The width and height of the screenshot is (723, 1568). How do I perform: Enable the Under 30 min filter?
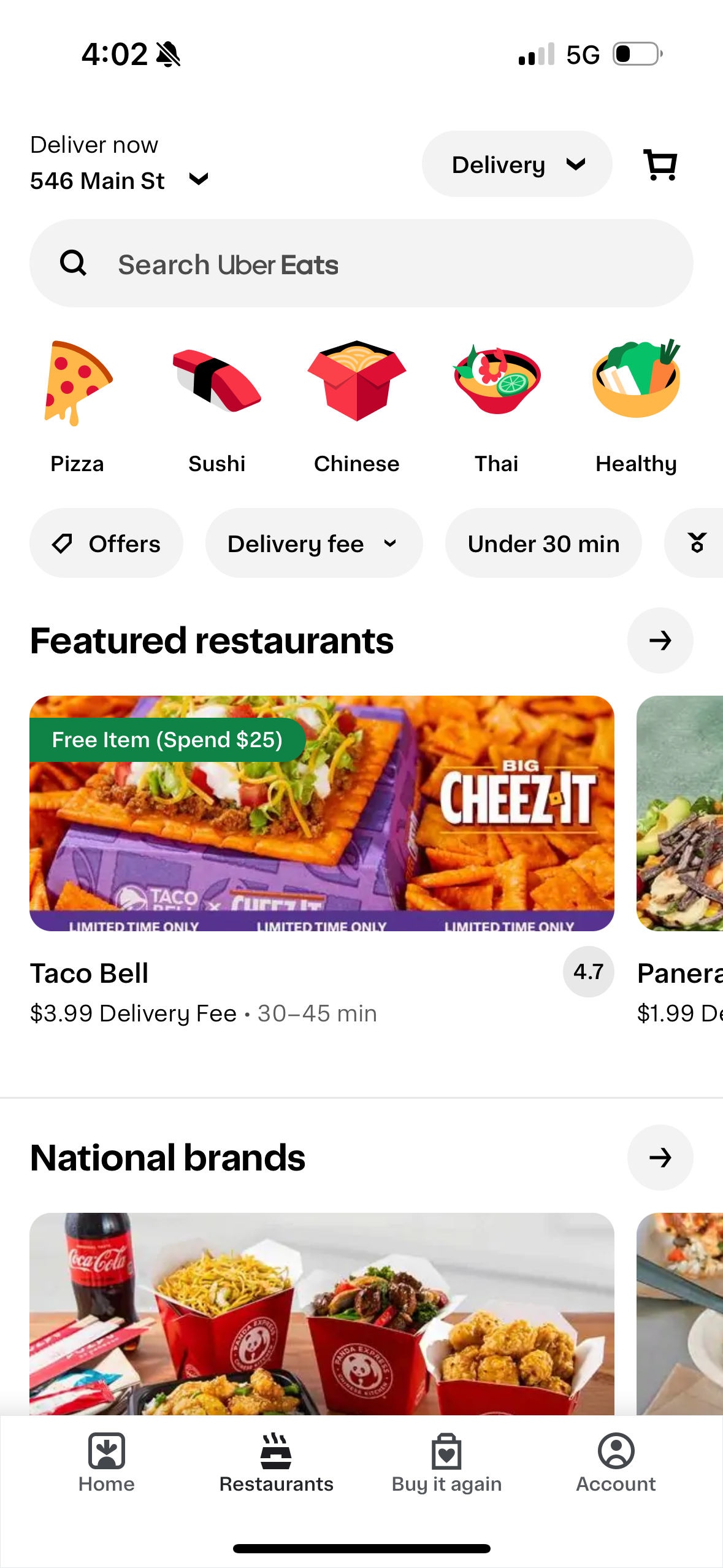pyautogui.click(x=543, y=543)
